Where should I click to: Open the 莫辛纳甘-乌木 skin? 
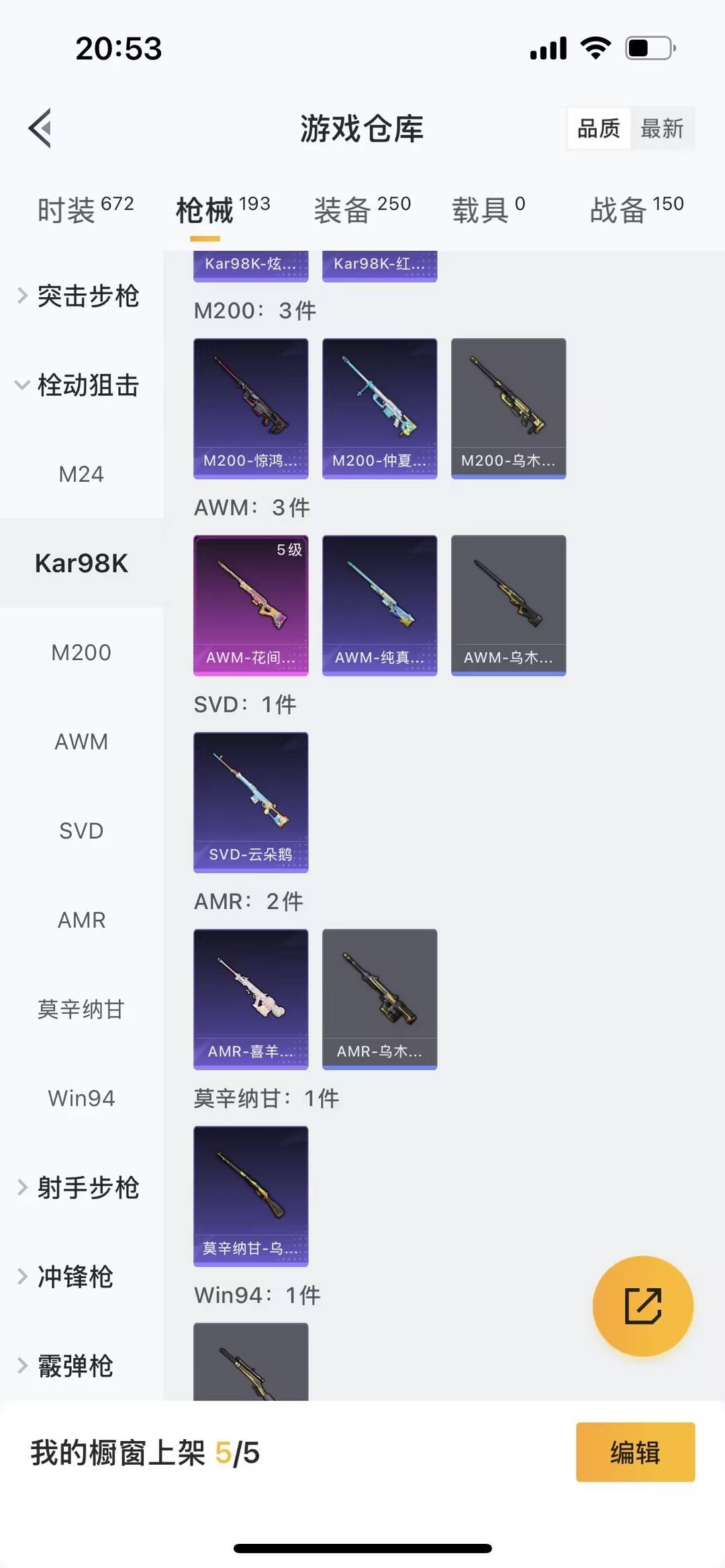pyautogui.click(x=250, y=1198)
